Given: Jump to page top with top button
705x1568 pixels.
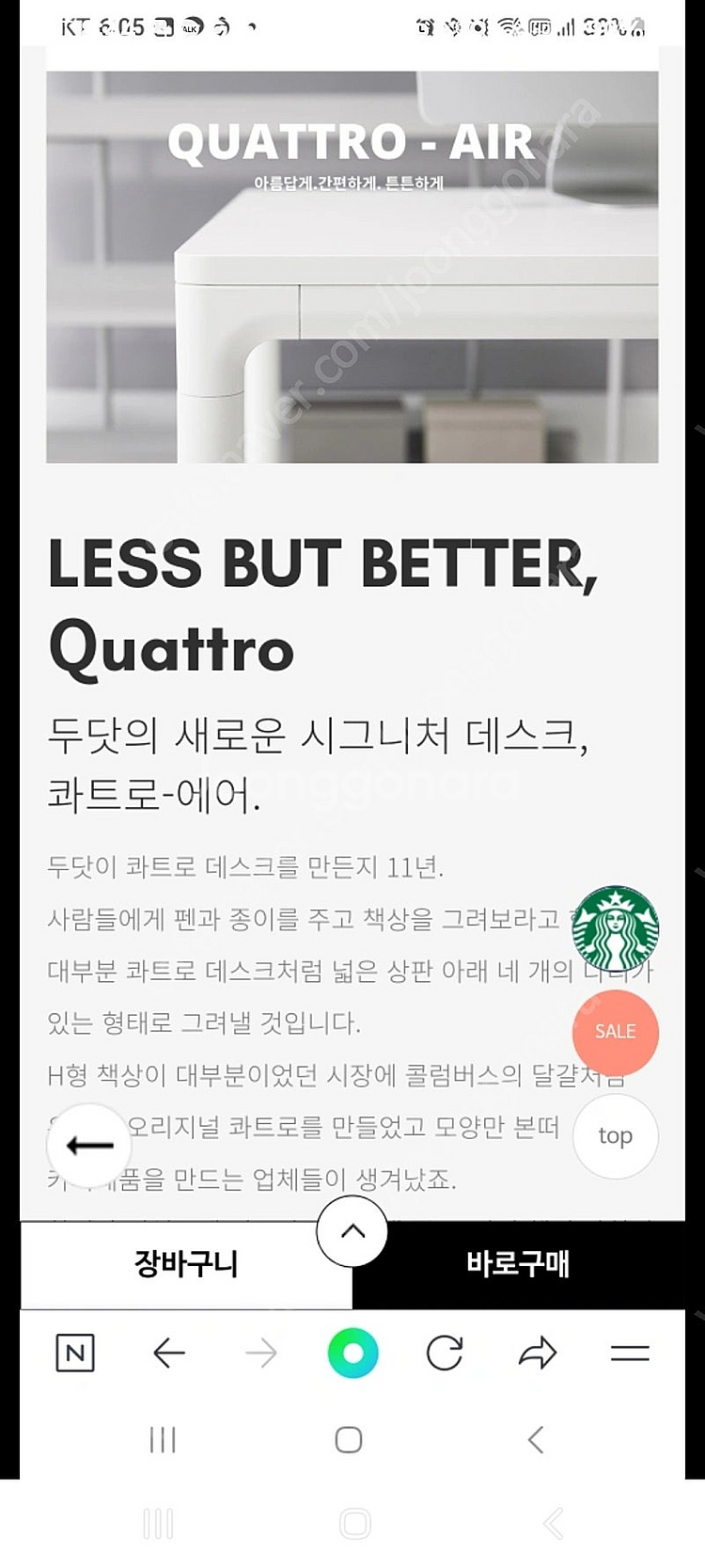Looking at the screenshot, I should (x=615, y=1136).
